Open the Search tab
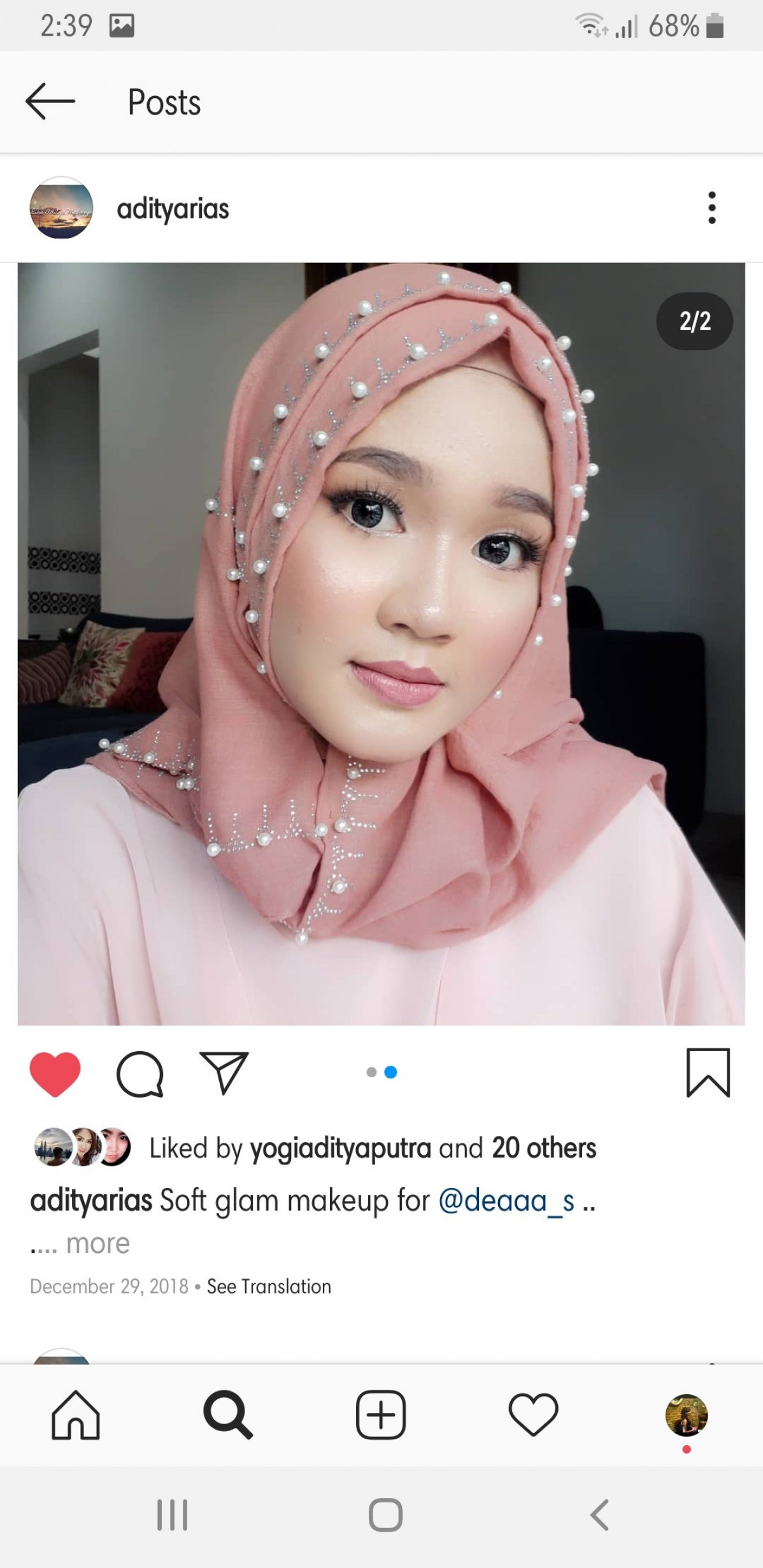The height and width of the screenshot is (1568, 763). 228,1415
